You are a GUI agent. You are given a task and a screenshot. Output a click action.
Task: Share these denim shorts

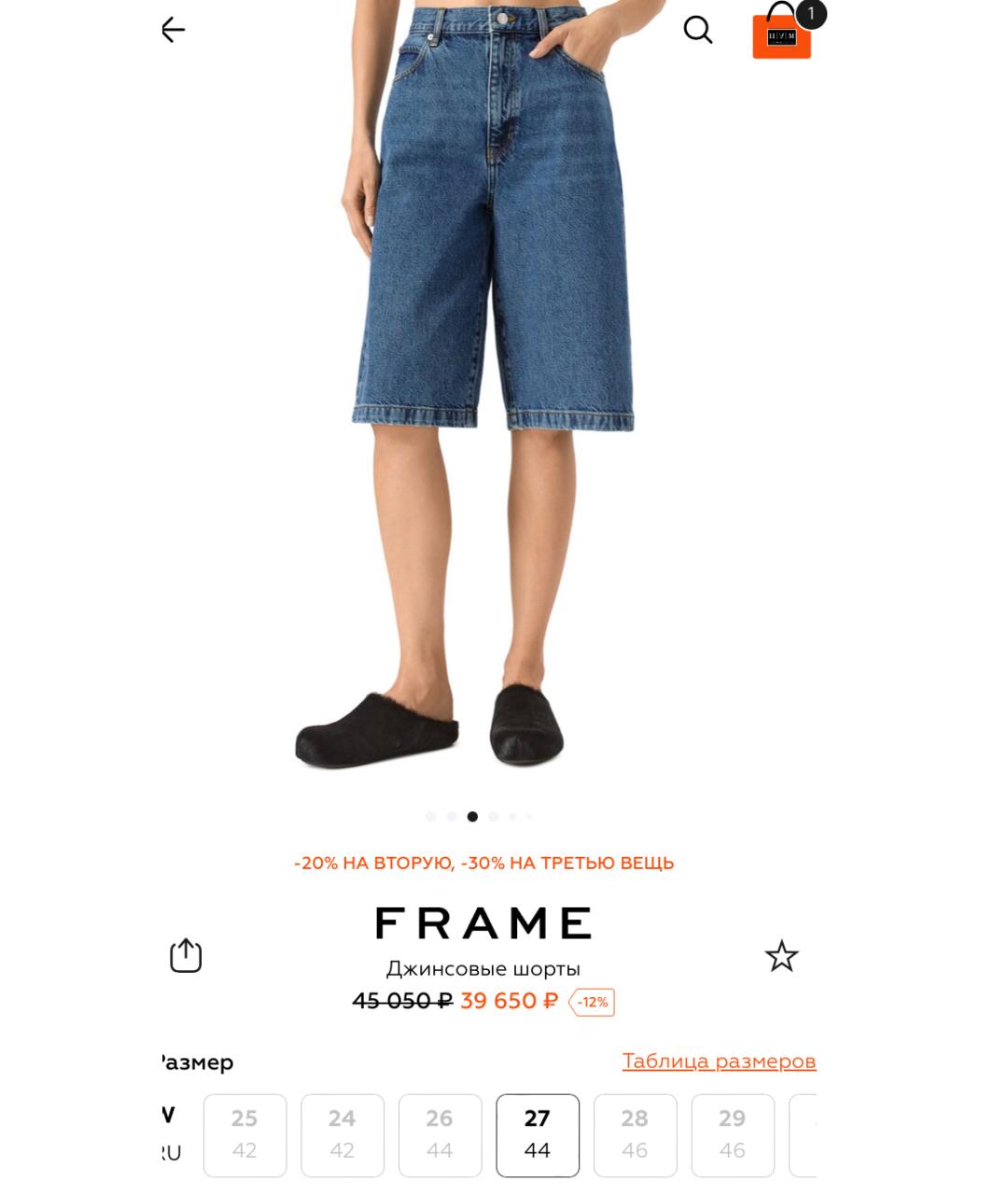(186, 955)
